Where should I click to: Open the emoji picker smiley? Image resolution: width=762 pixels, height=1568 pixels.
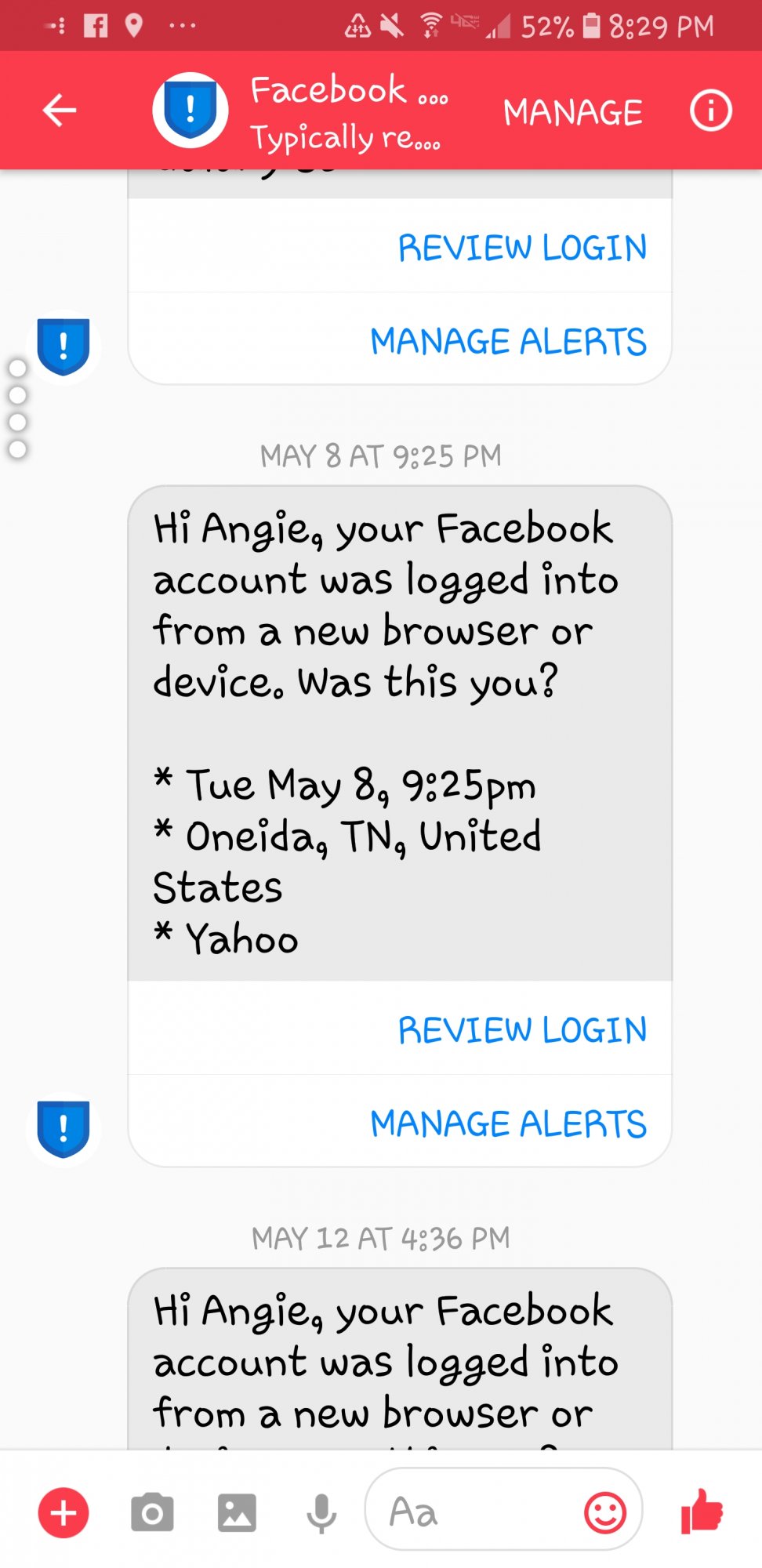tap(605, 1512)
